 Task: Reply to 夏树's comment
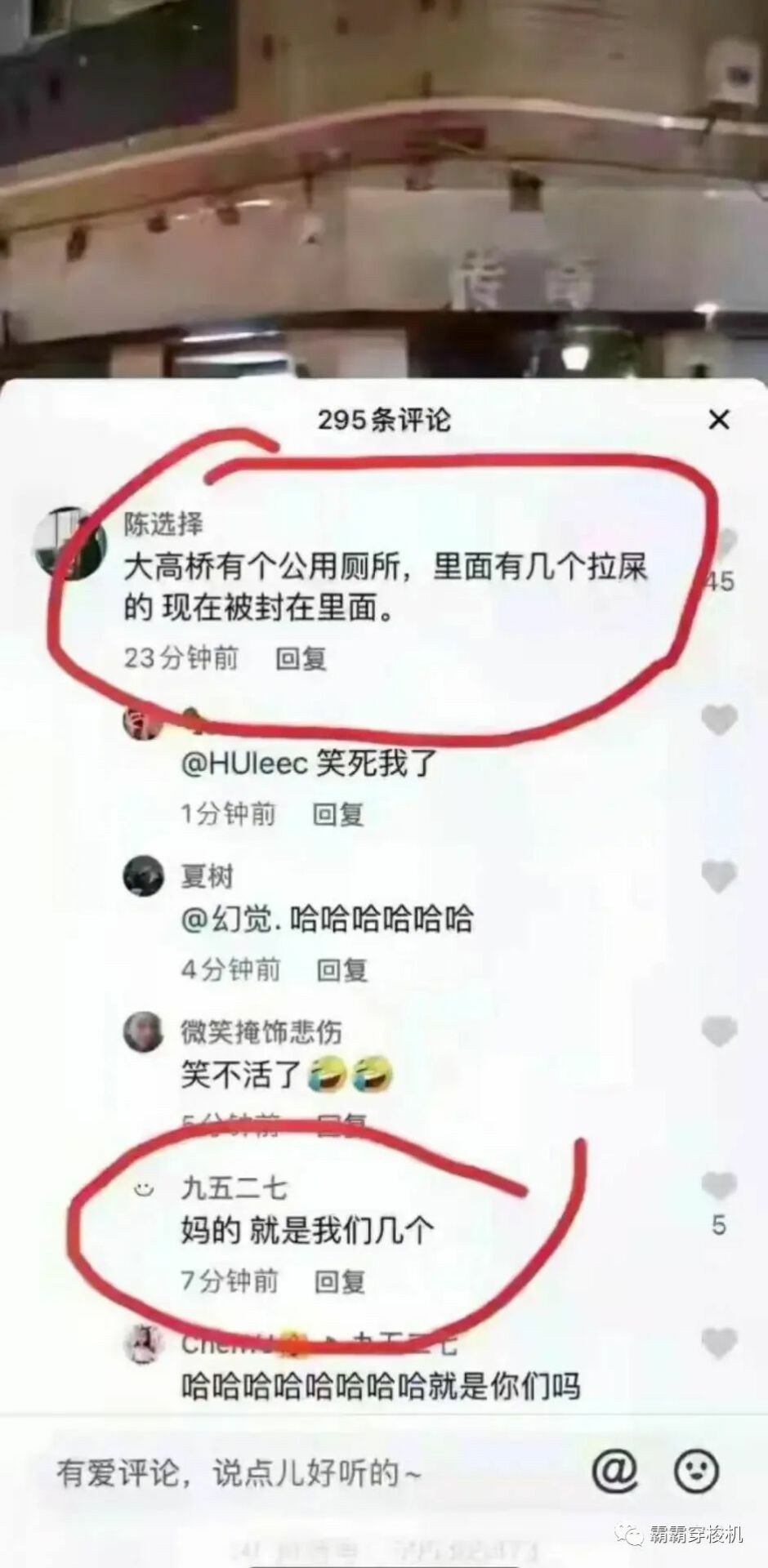click(x=342, y=970)
